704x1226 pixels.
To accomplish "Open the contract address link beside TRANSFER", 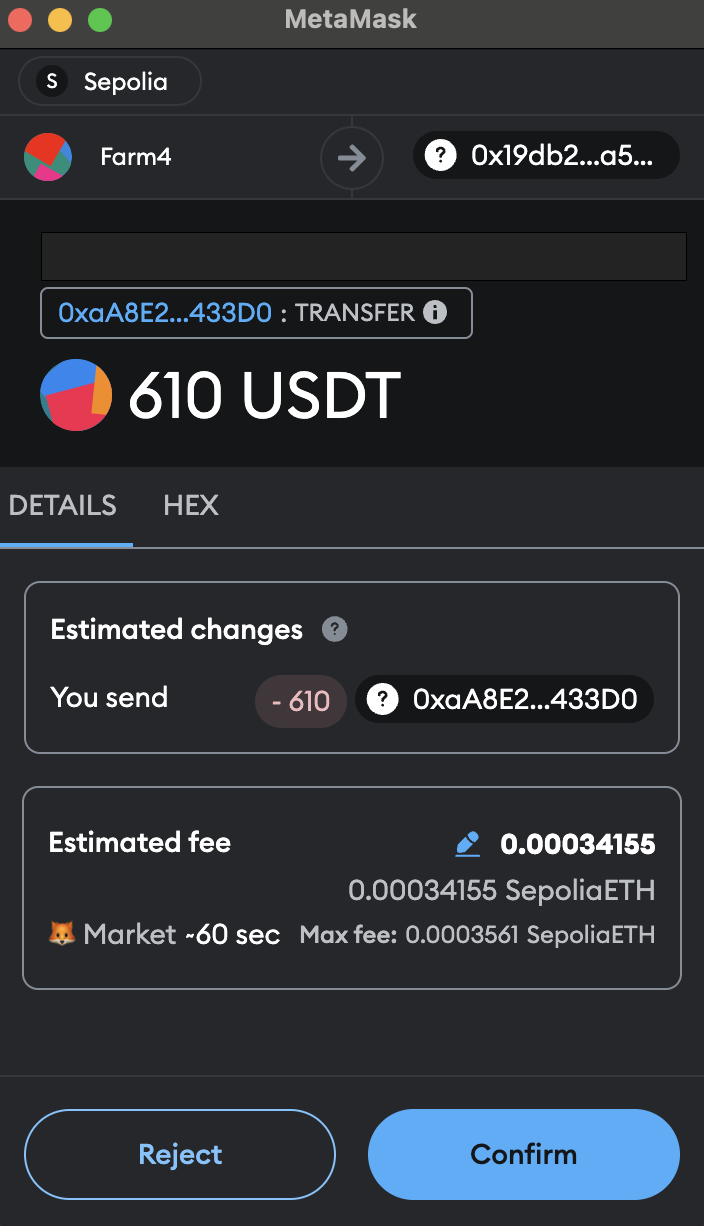I will (x=165, y=313).
